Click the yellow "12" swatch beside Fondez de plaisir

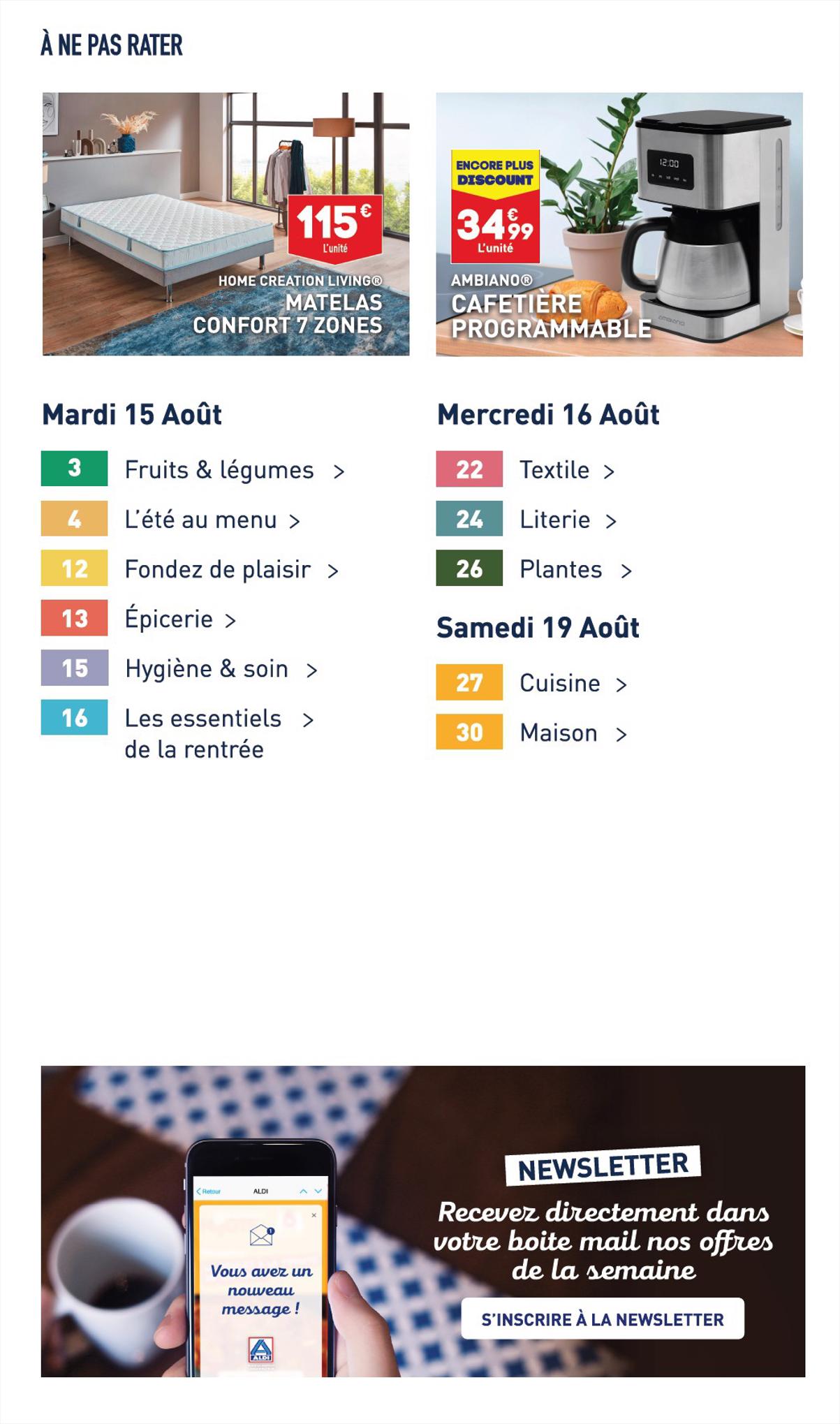74,569
